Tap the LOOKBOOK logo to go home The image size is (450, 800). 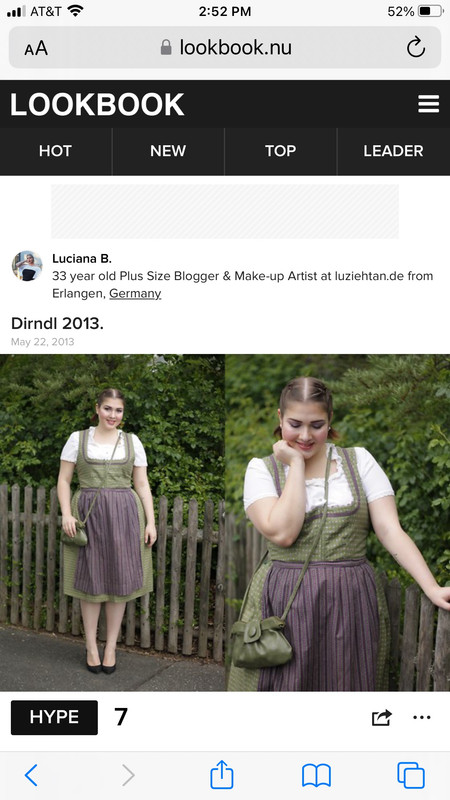point(97,105)
